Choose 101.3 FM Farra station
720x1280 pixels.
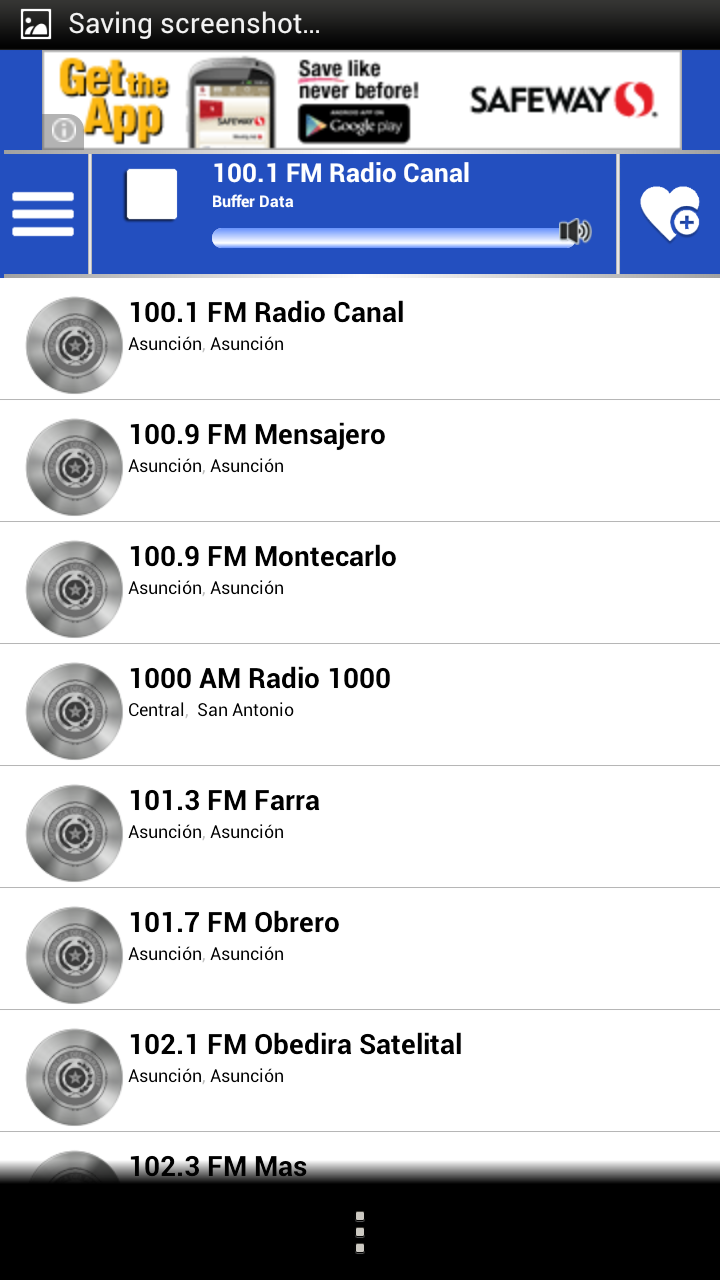click(360, 827)
